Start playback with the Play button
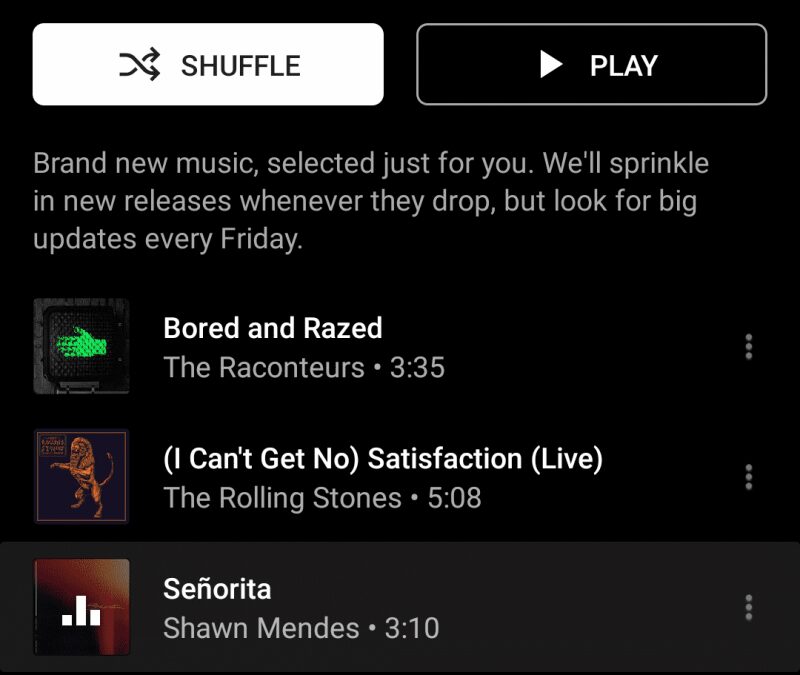The height and width of the screenshot is (675, 800). point(591,65)
